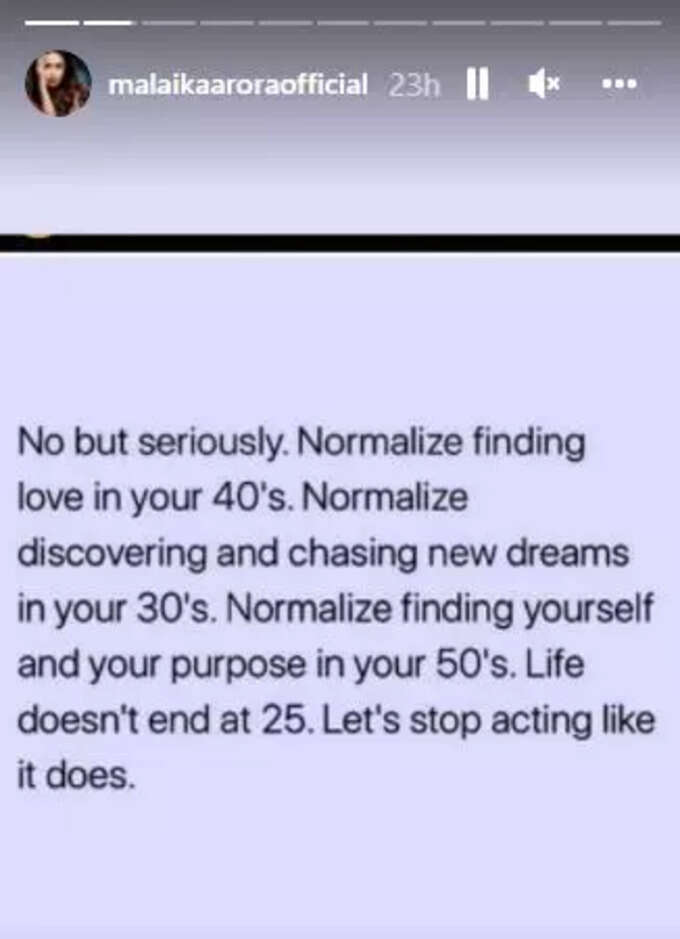Pause the story playback
680x939 pixels.
pos(478,86)
